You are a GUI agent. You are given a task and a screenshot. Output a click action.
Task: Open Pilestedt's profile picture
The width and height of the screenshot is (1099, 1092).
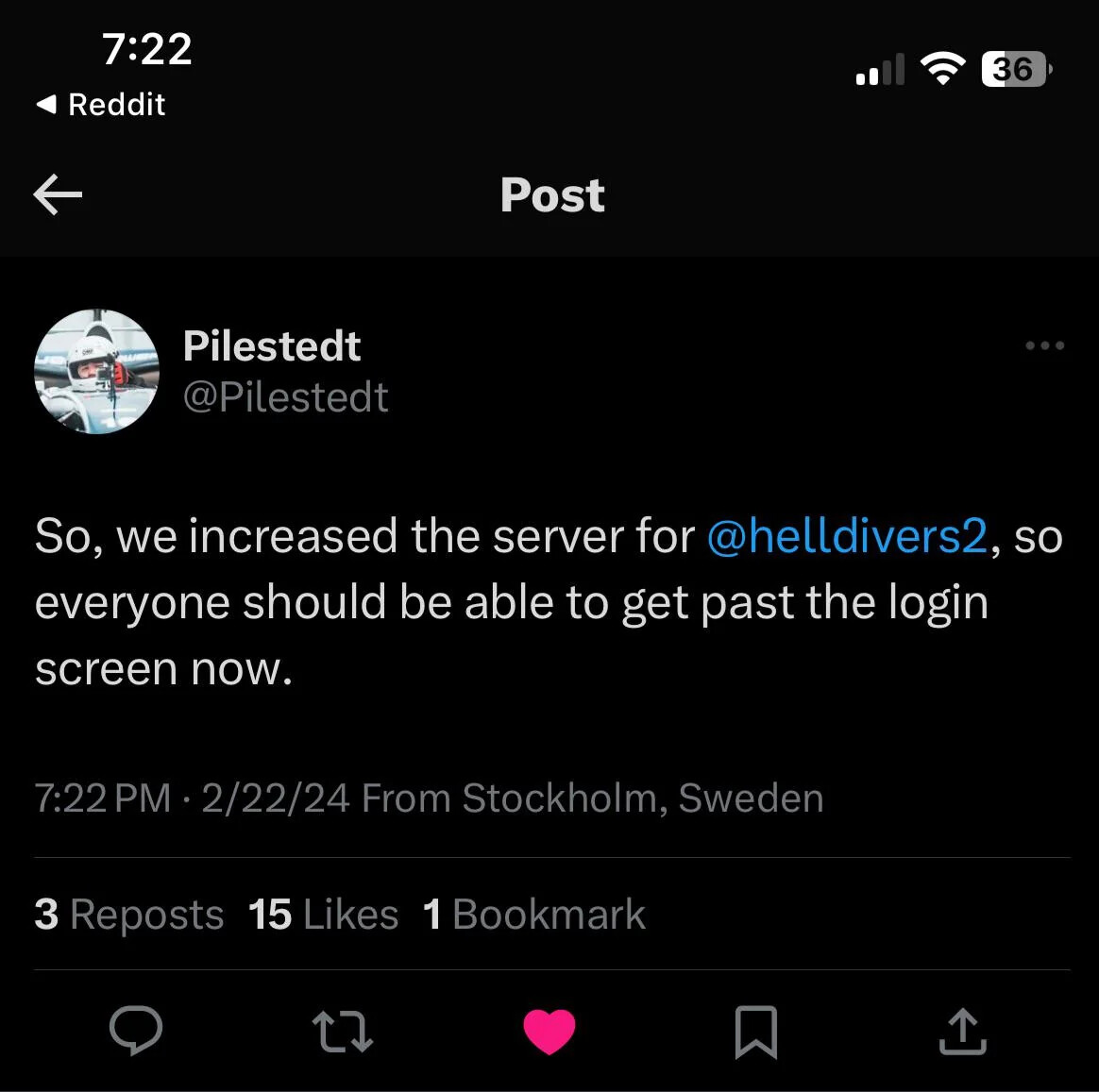pos(96,371)
